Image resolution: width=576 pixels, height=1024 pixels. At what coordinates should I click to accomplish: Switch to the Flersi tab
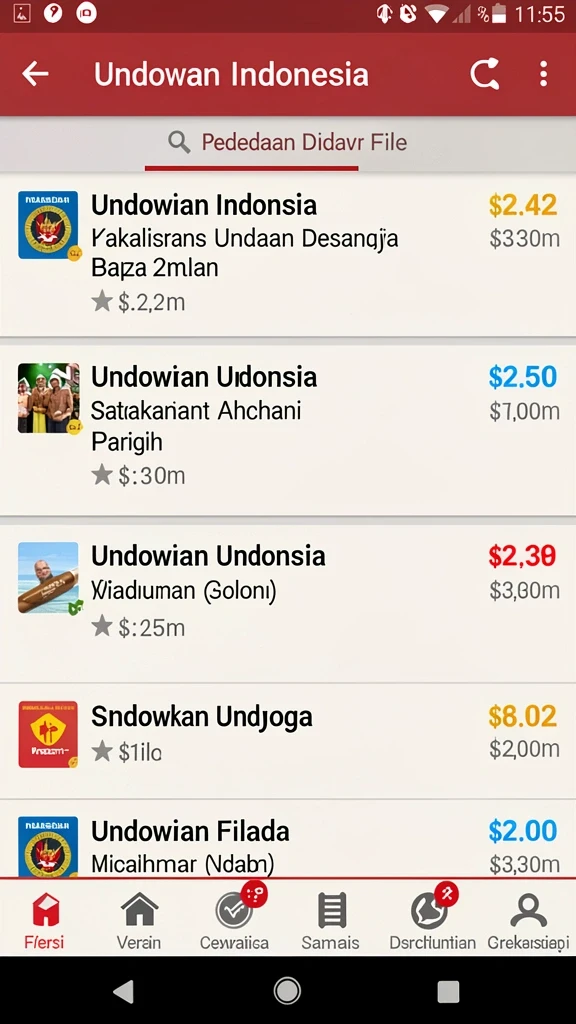click(43, 921)
